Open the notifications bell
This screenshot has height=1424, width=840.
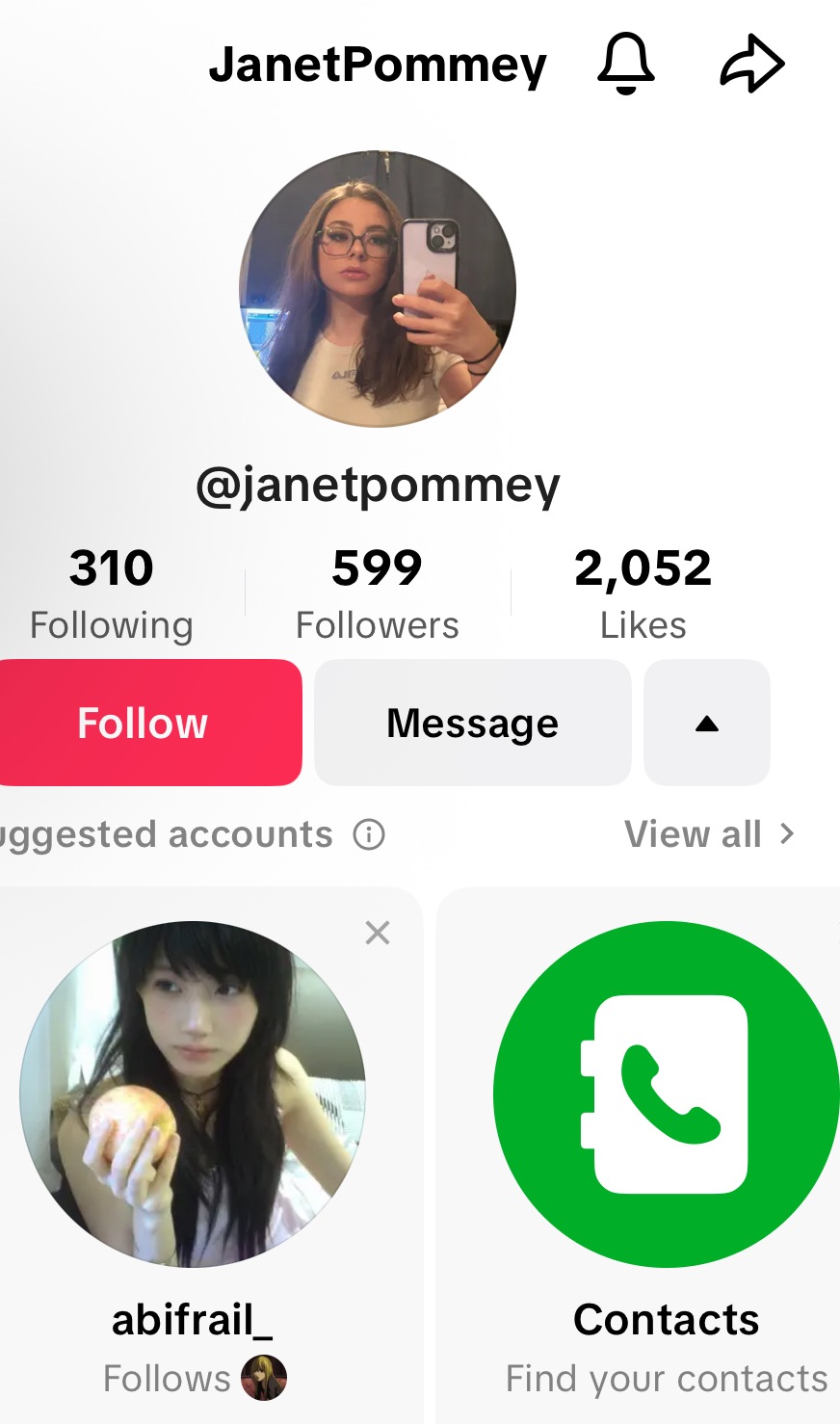pos(626,64)
